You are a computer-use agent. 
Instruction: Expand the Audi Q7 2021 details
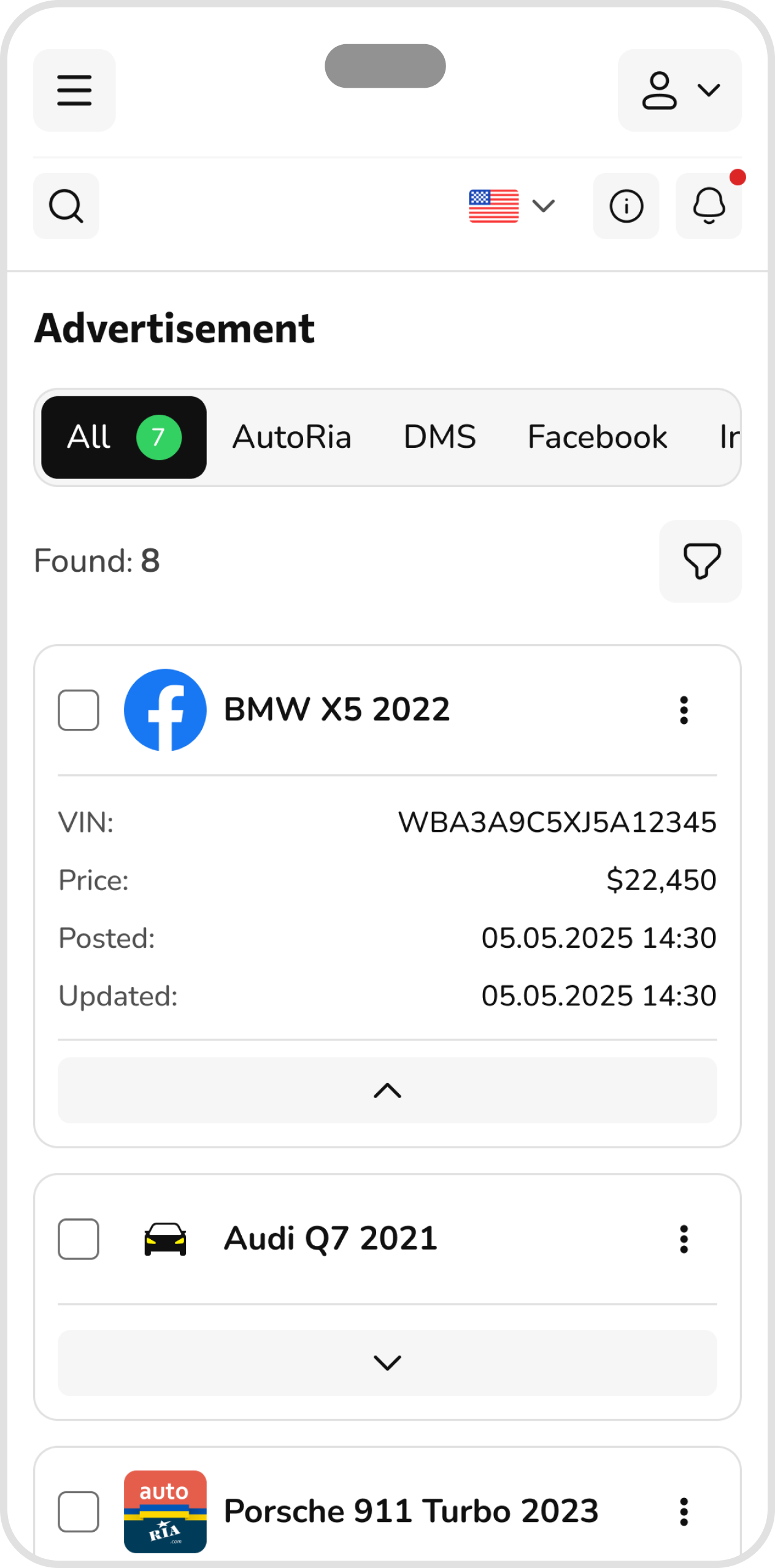(x=387, y=1363)
